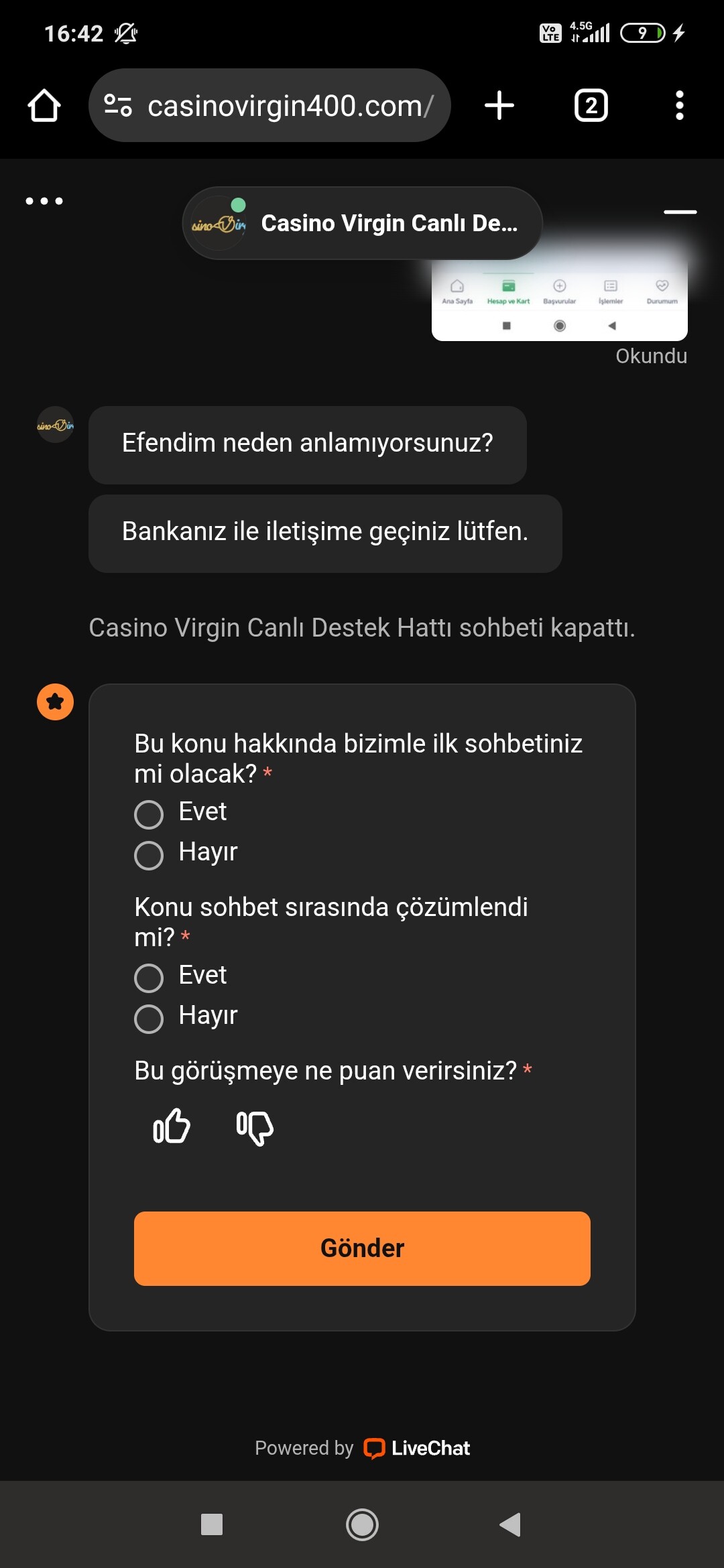The image size is (724, 1568).
Task: Minimize the live chat window
Action: pyautogui.click(x=680, y=212)
